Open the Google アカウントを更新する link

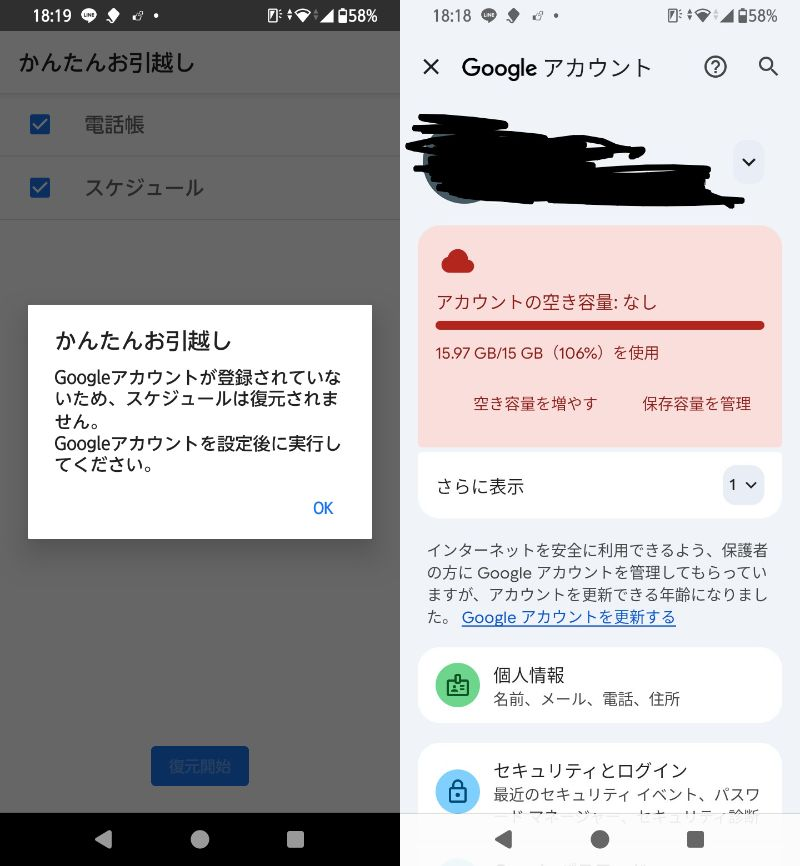tap(568, 617)
